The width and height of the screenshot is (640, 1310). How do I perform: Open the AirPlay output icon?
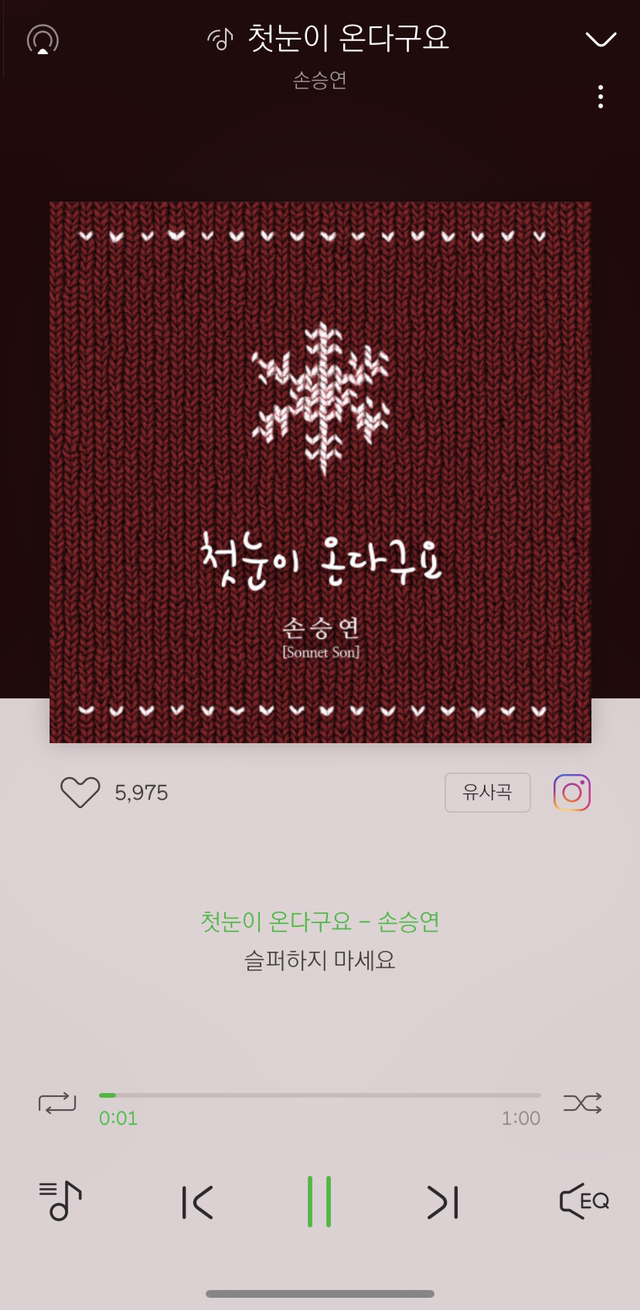(x=43, y=39)
